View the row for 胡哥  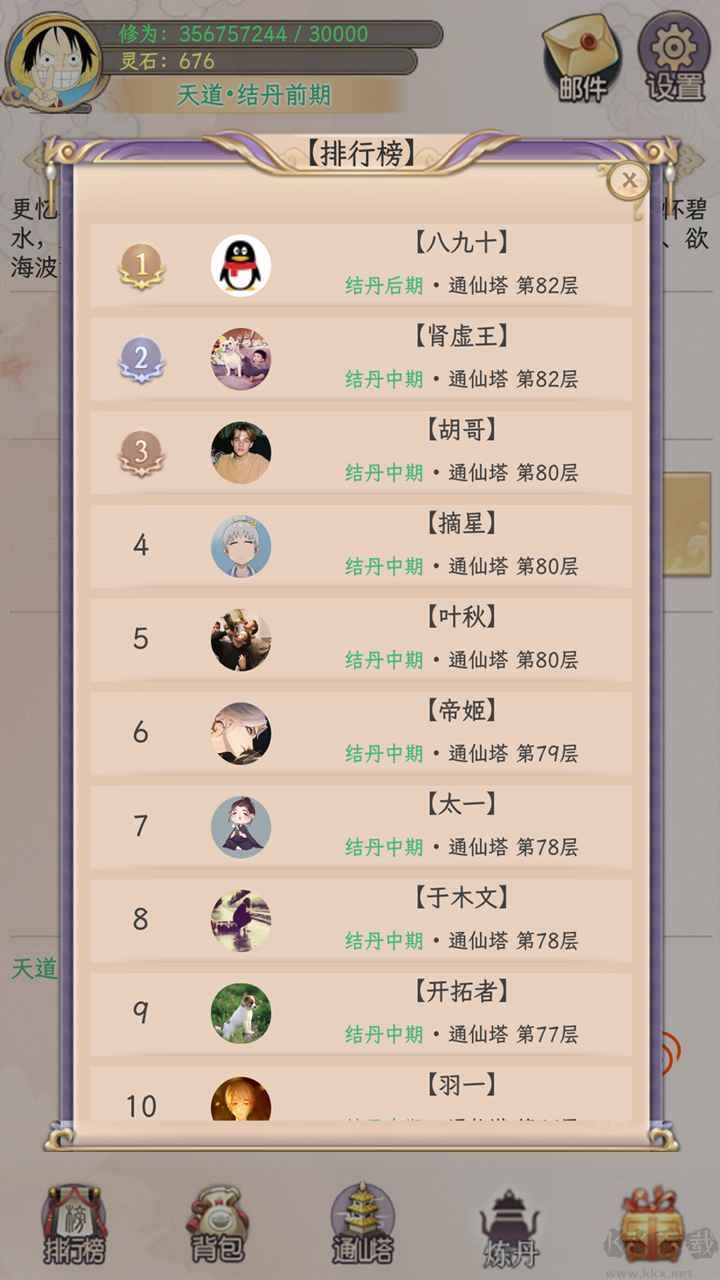click(x=360, y=452)
